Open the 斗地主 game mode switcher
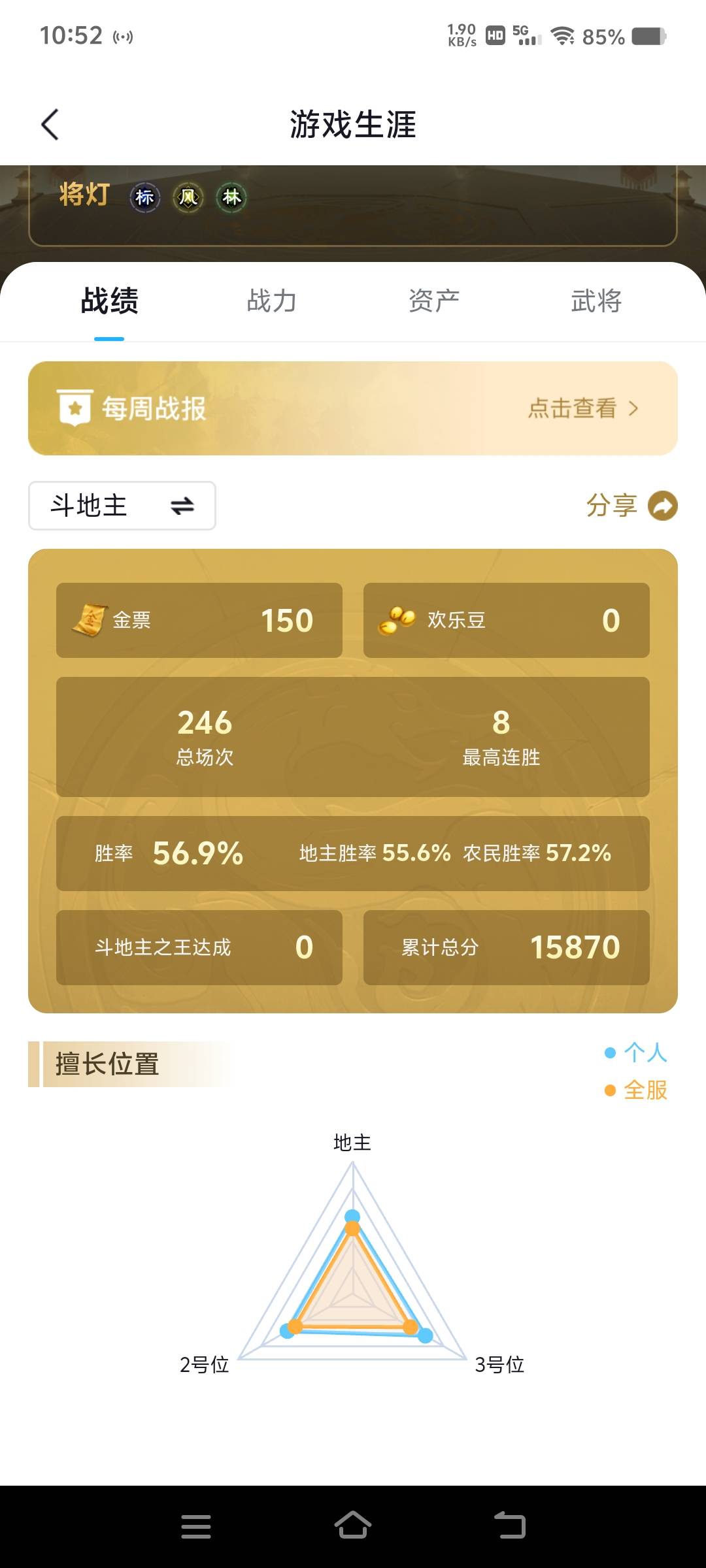706x1568 pixels. pyautogui.click(x=122, y=506)
